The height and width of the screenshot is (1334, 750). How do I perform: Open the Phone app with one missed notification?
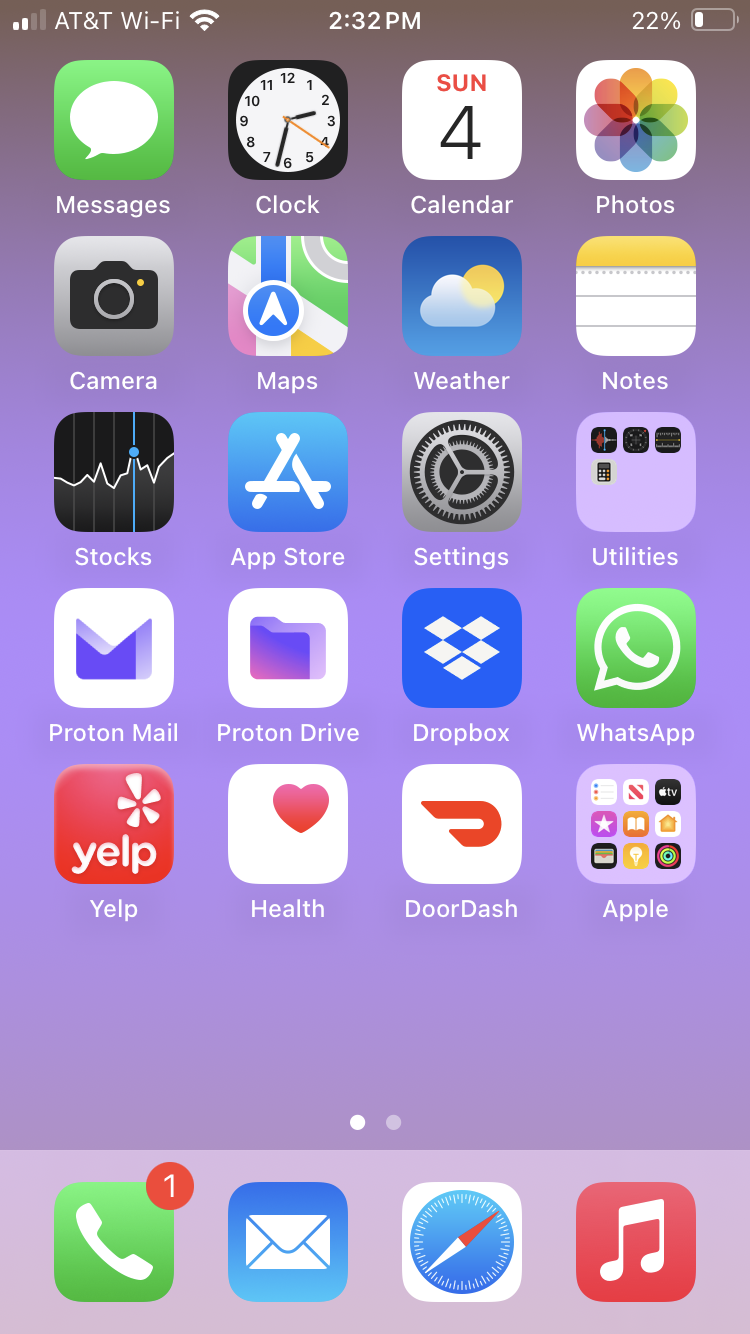[x=114, y=1242]
